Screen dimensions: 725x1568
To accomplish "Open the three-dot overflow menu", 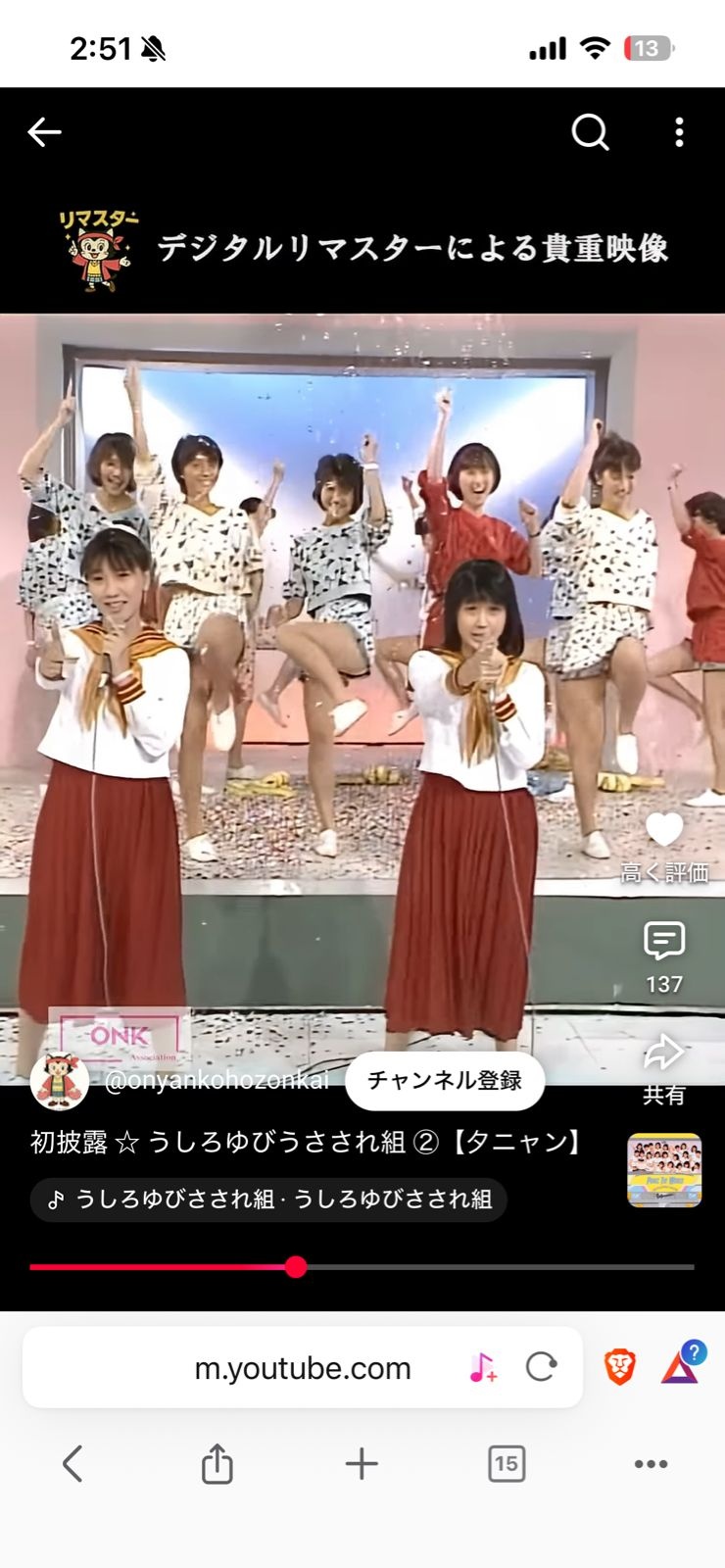I will pyautogui.click(x=679, y=131).
